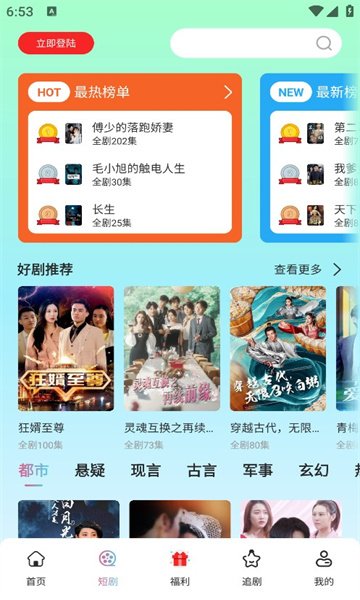View more via 查看更多

(307, 269)
